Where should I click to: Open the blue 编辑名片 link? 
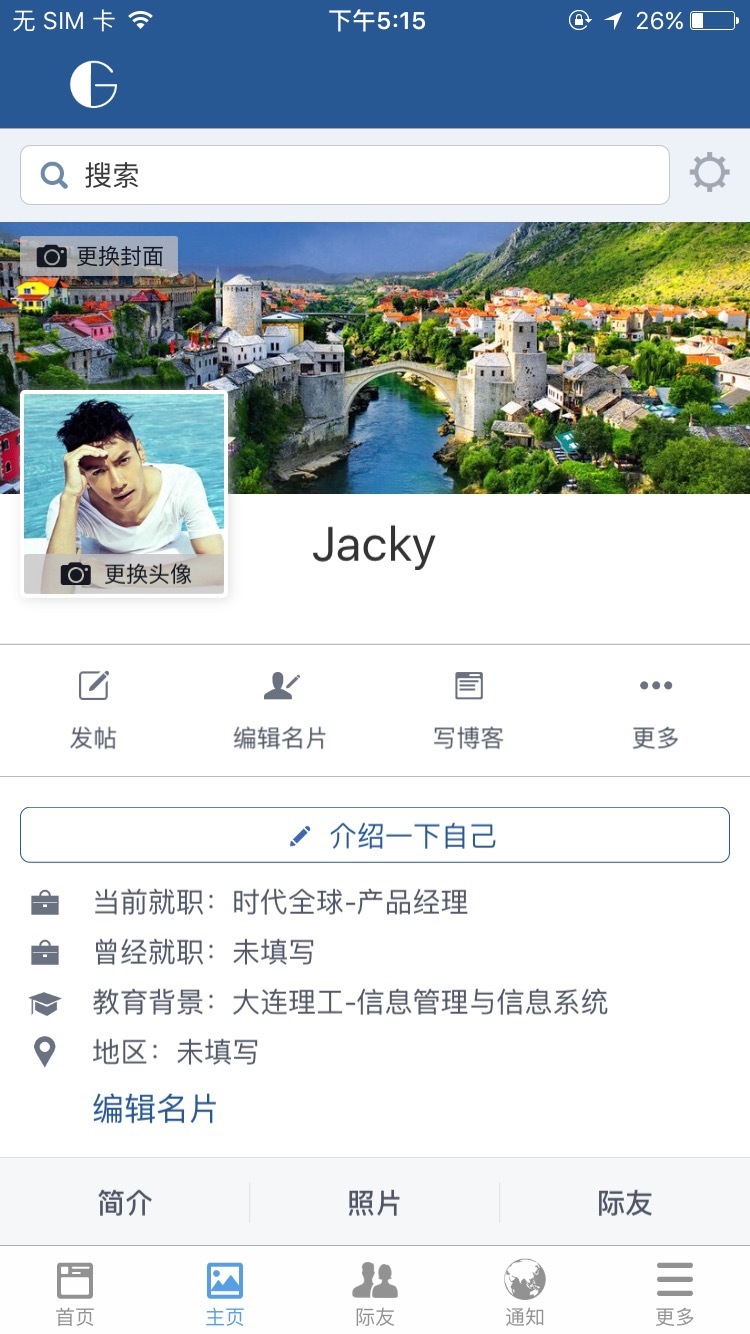click(x=155, y=1108)
